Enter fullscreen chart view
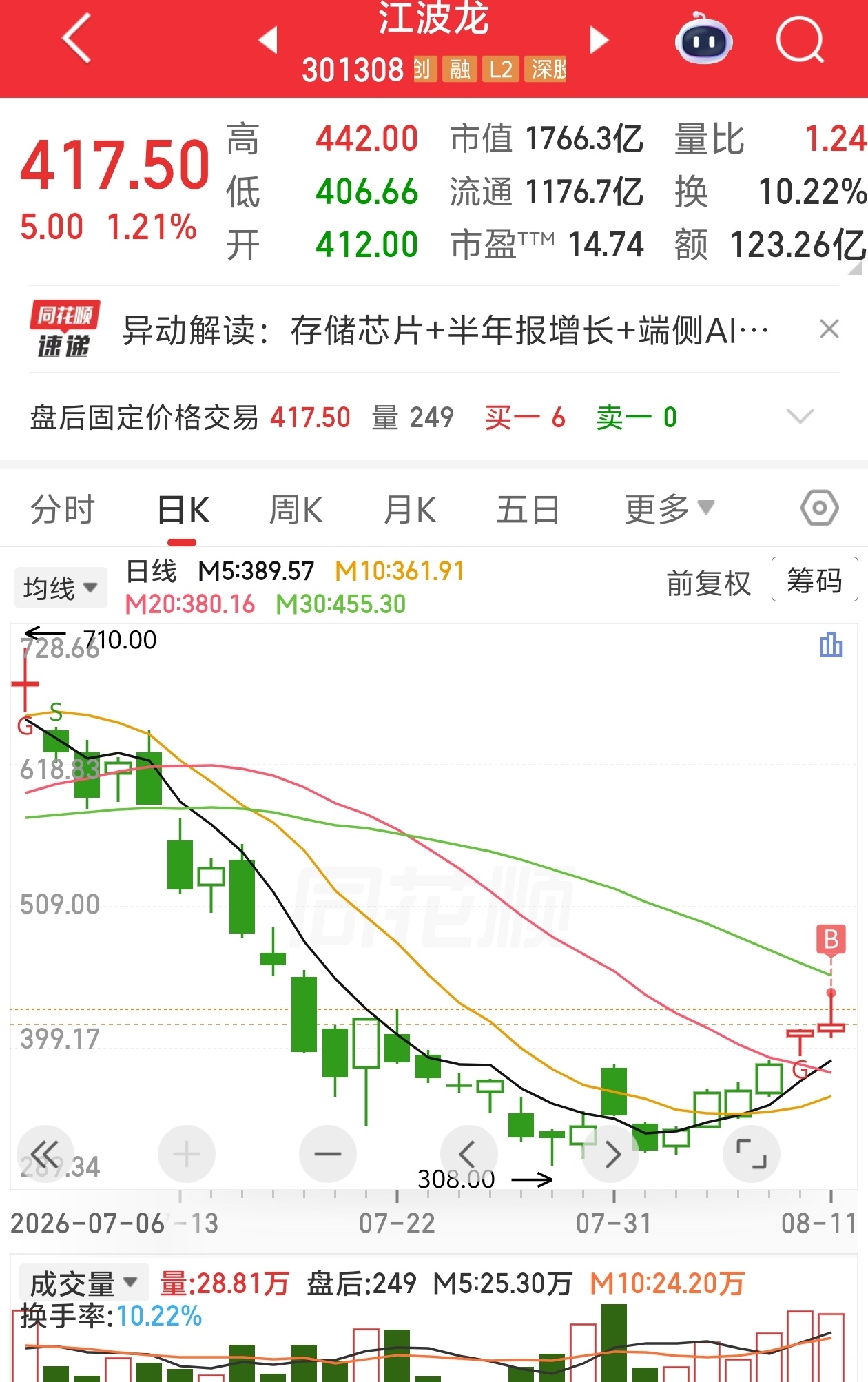 751,1153
